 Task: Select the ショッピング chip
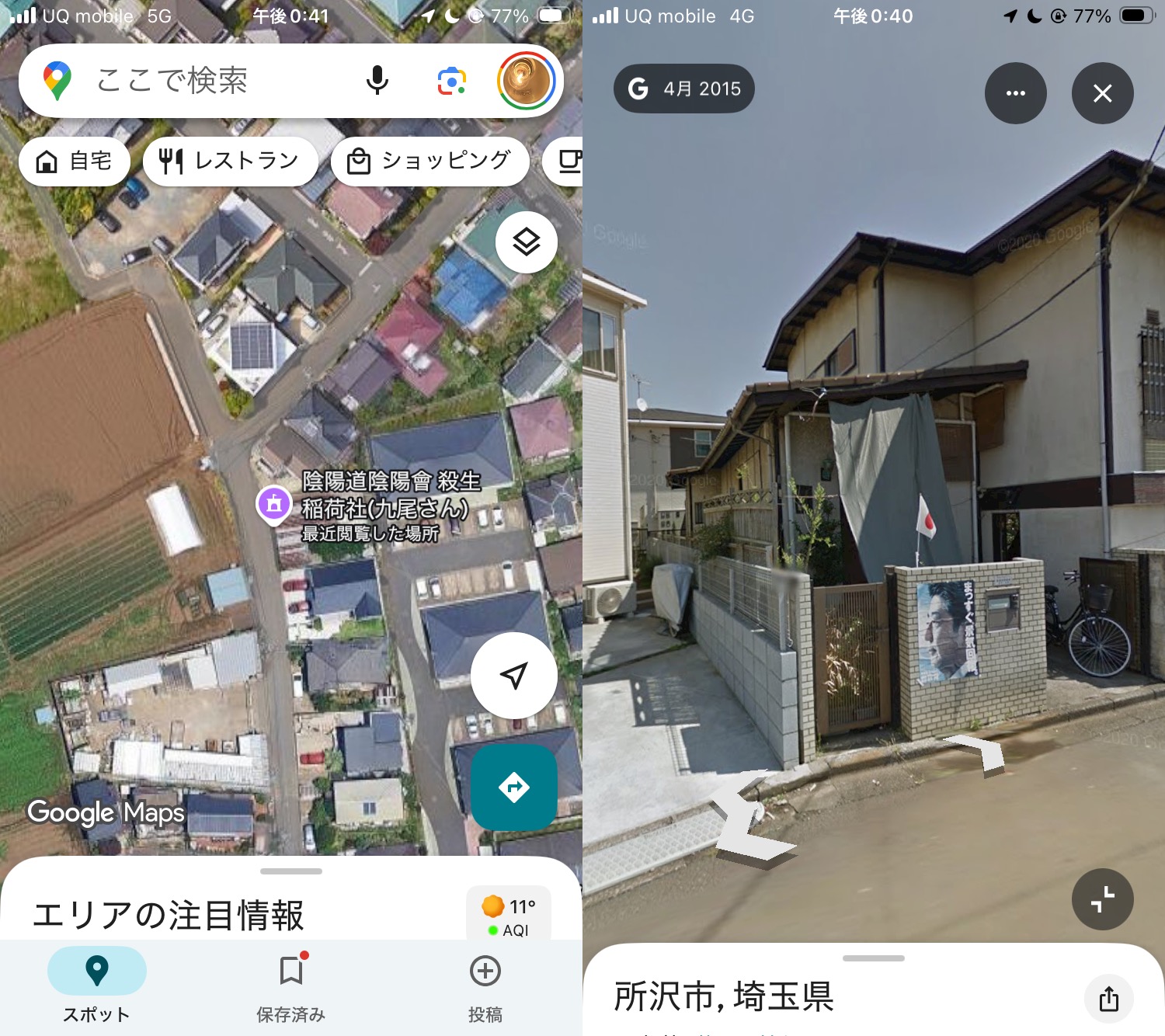[x=429, y=162]
